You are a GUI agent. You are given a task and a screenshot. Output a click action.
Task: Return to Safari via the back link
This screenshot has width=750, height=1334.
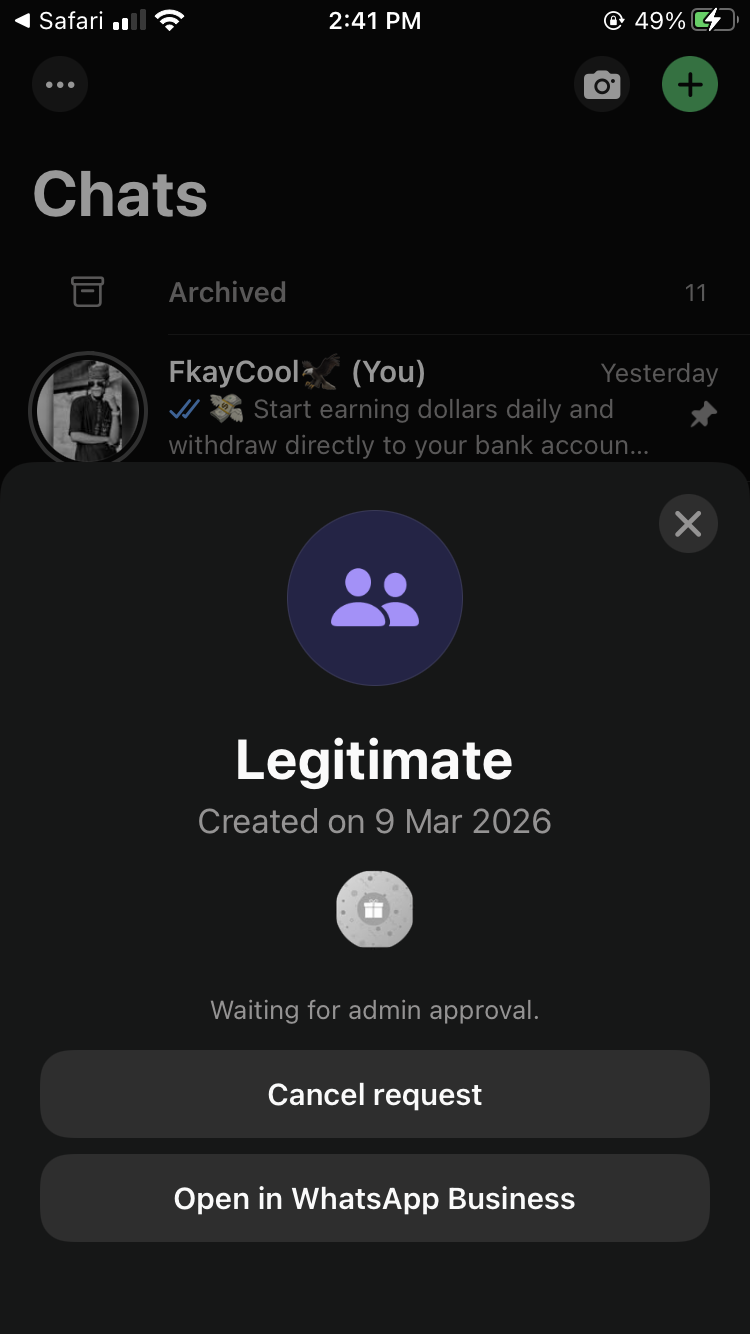(x=60, y=21)
